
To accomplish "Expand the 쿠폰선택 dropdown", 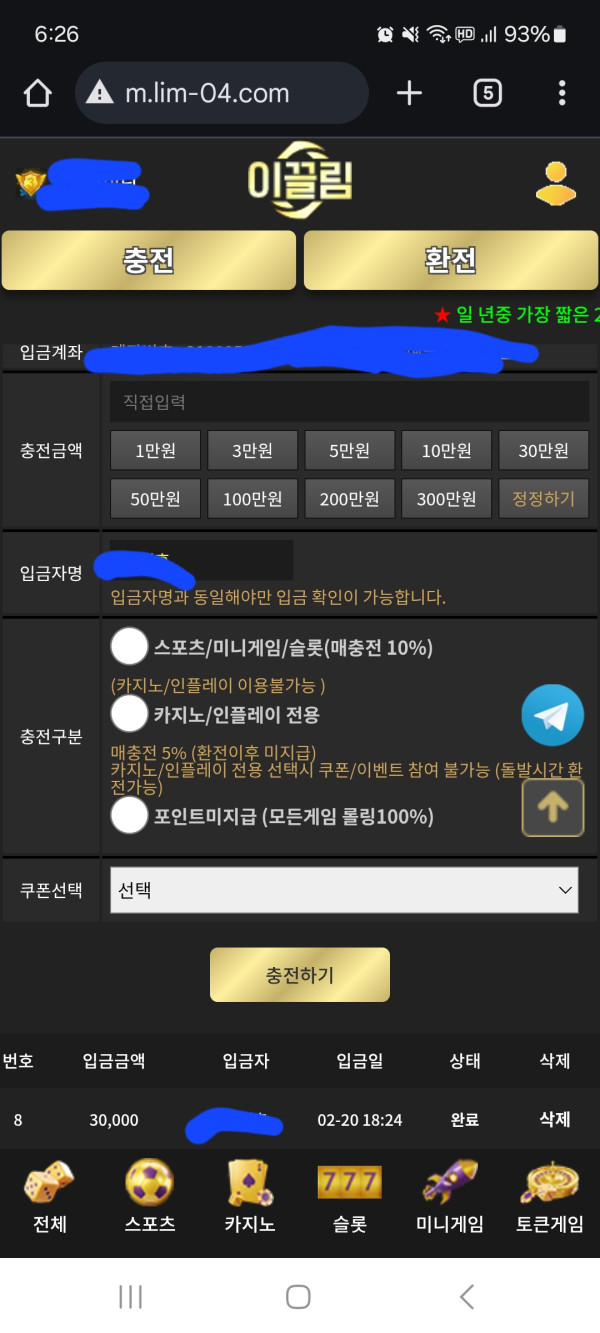I will [344, 890].
